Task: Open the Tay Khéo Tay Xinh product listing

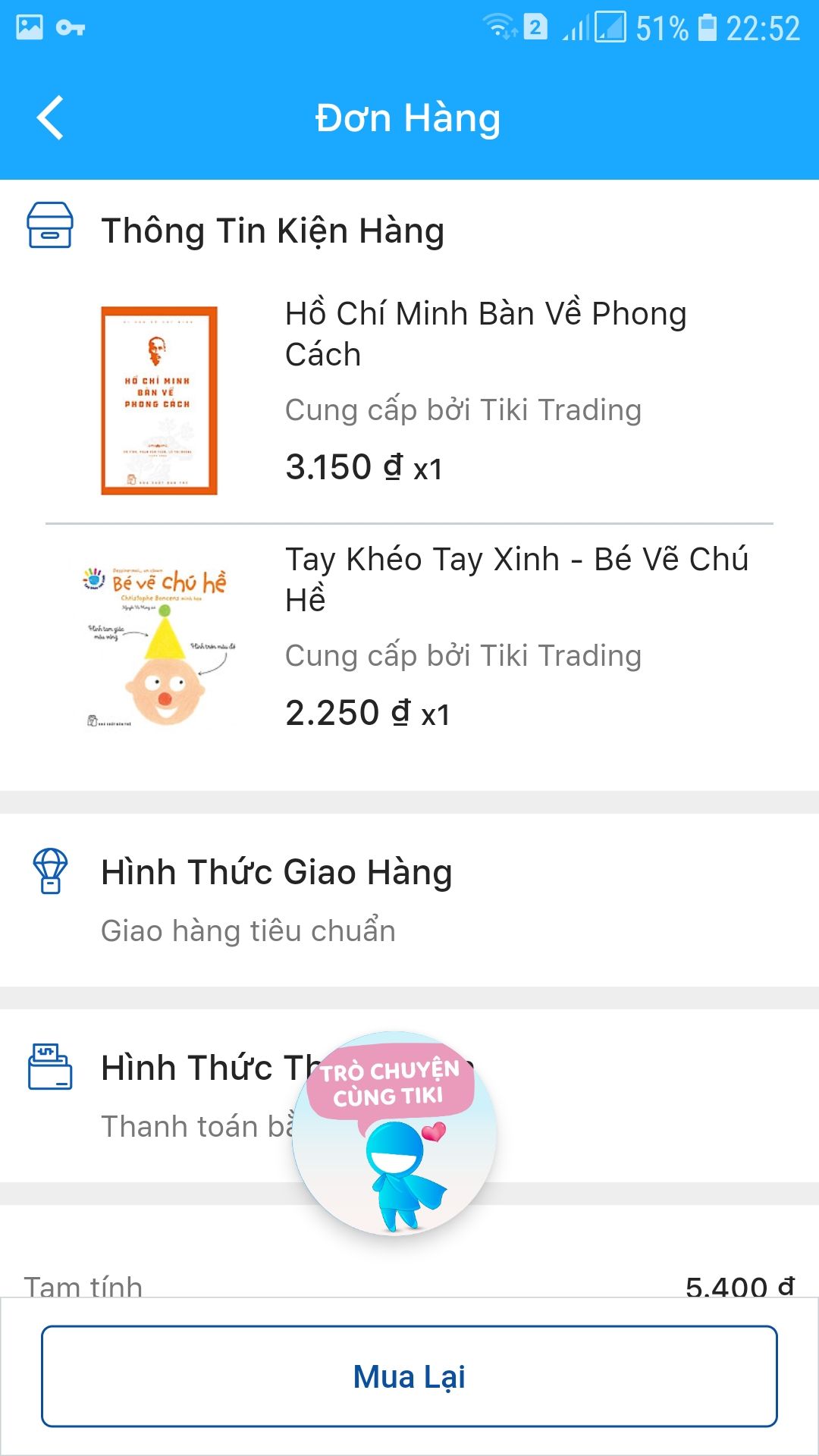Action: 516,578
